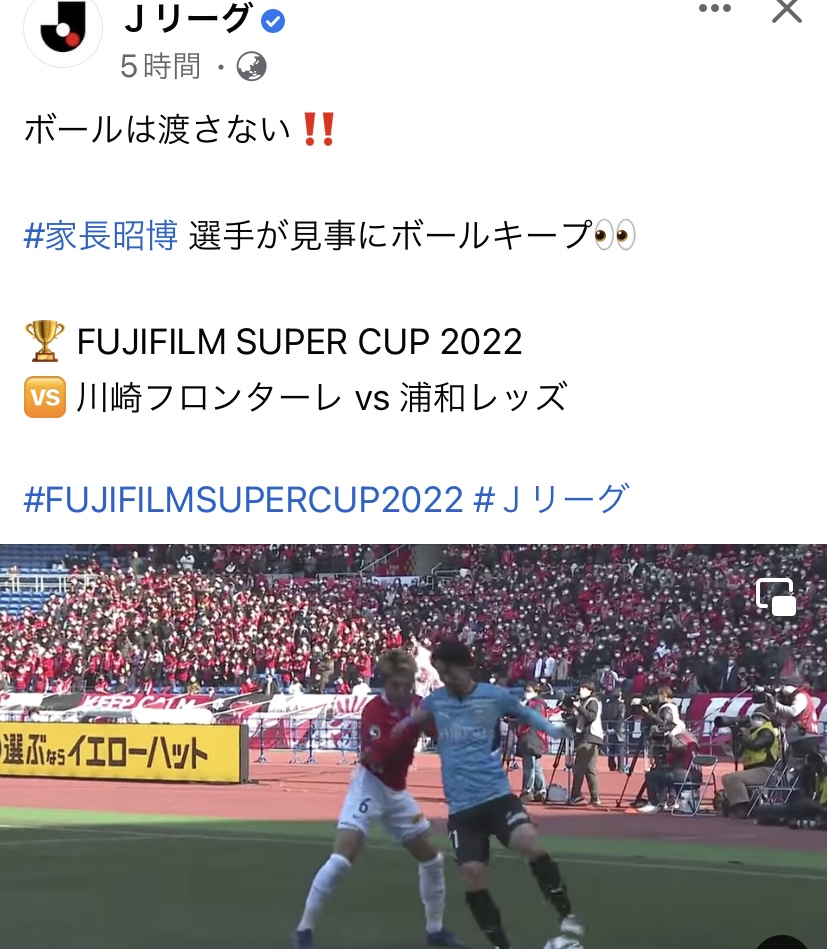Open the #Jリーグ hashtag
The height and width of the screenshot is (949, 827).
(x=552, y=499)
